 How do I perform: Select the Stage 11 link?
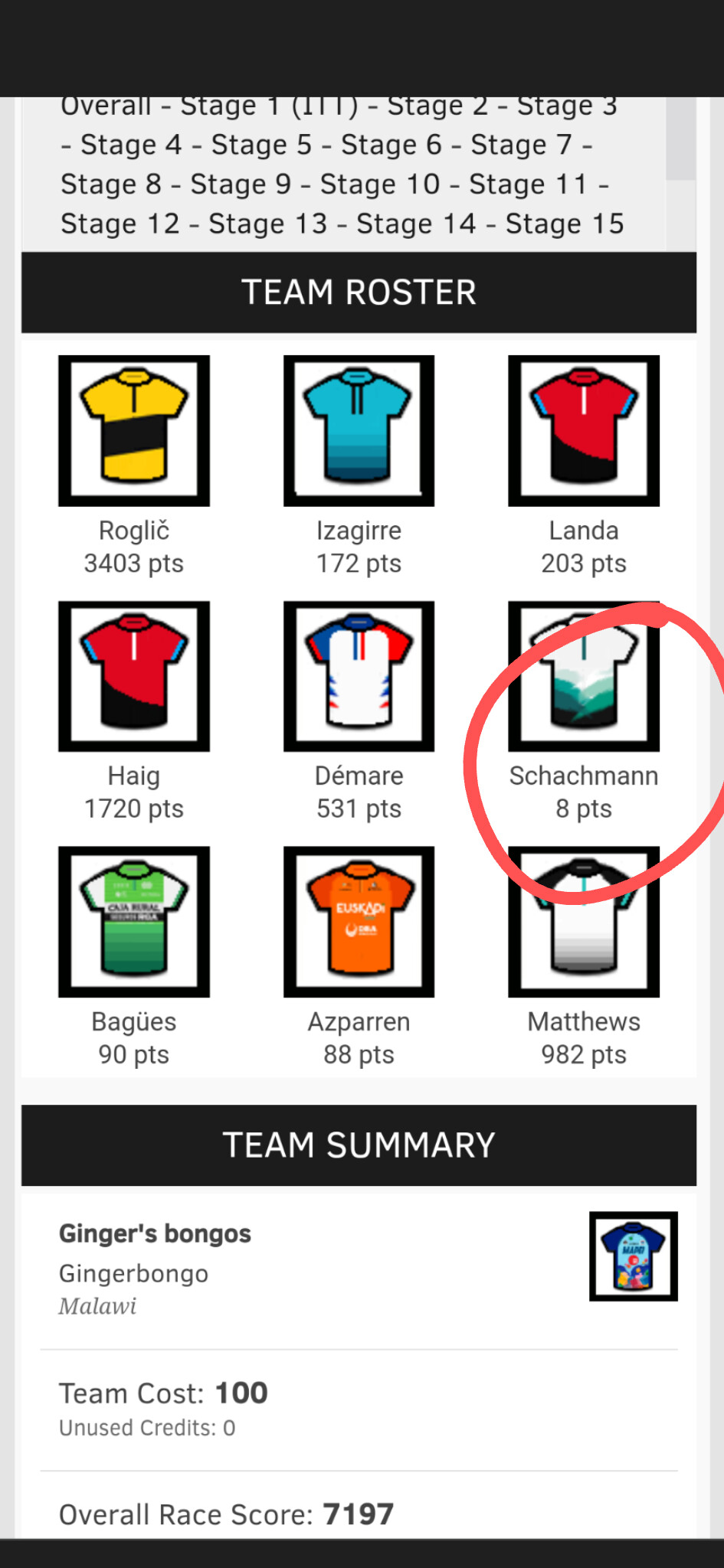528,185
